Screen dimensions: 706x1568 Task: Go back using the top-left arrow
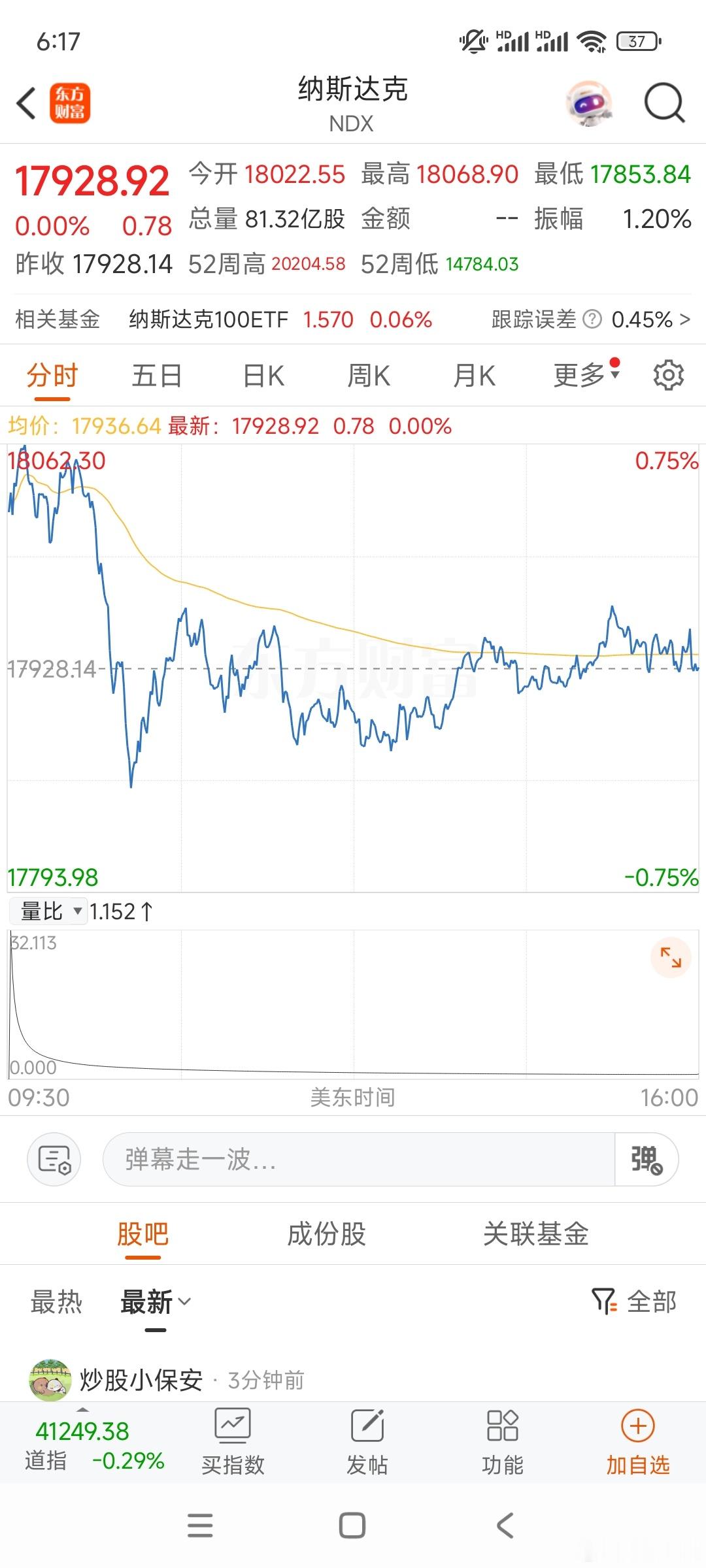pyautogui.click(x=26, y=104)
